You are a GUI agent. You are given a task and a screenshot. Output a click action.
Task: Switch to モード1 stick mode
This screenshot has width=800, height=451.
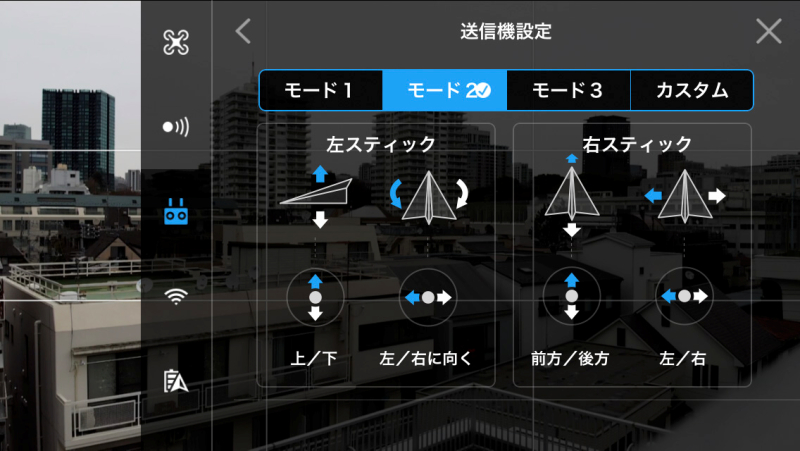point(320,90)
